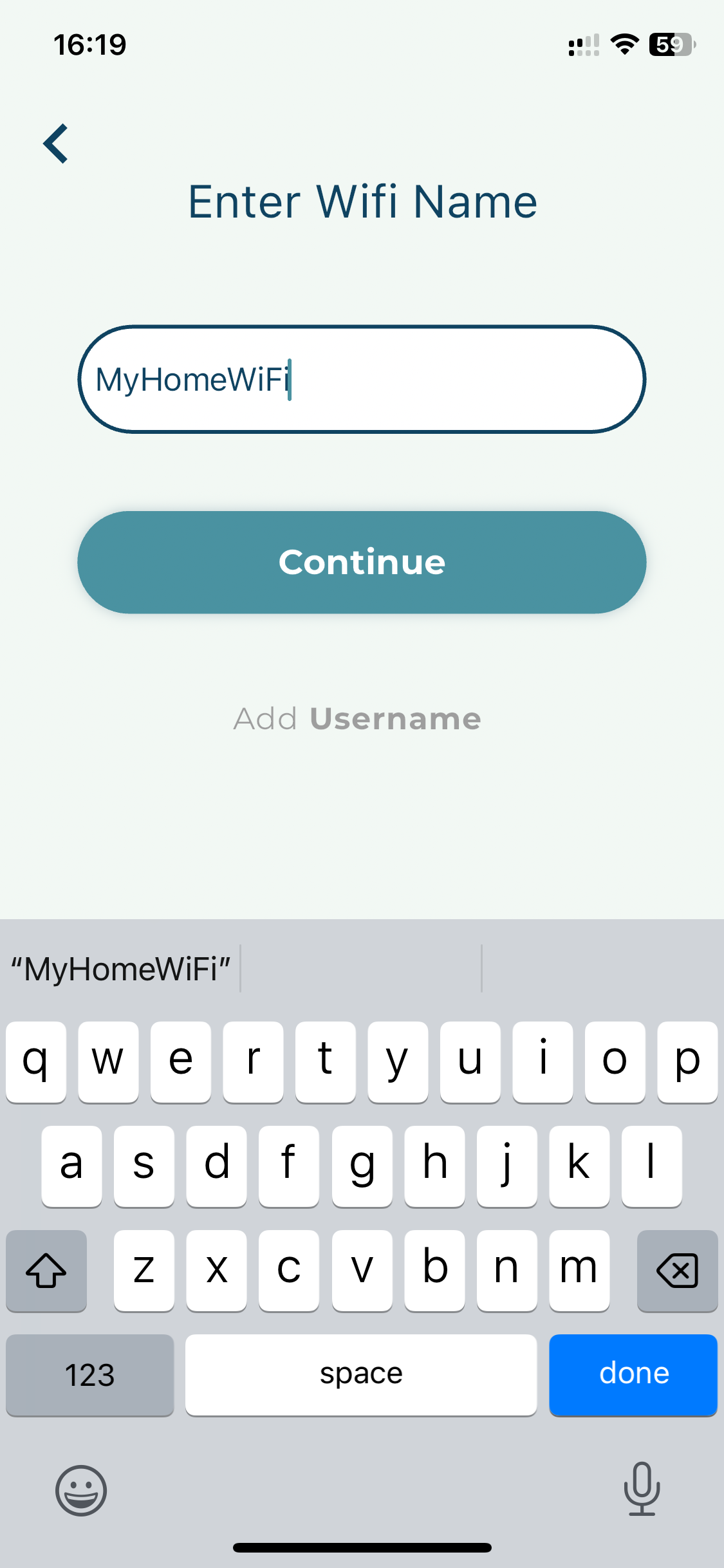Tap the Wifi name text field

pos(362,379)
